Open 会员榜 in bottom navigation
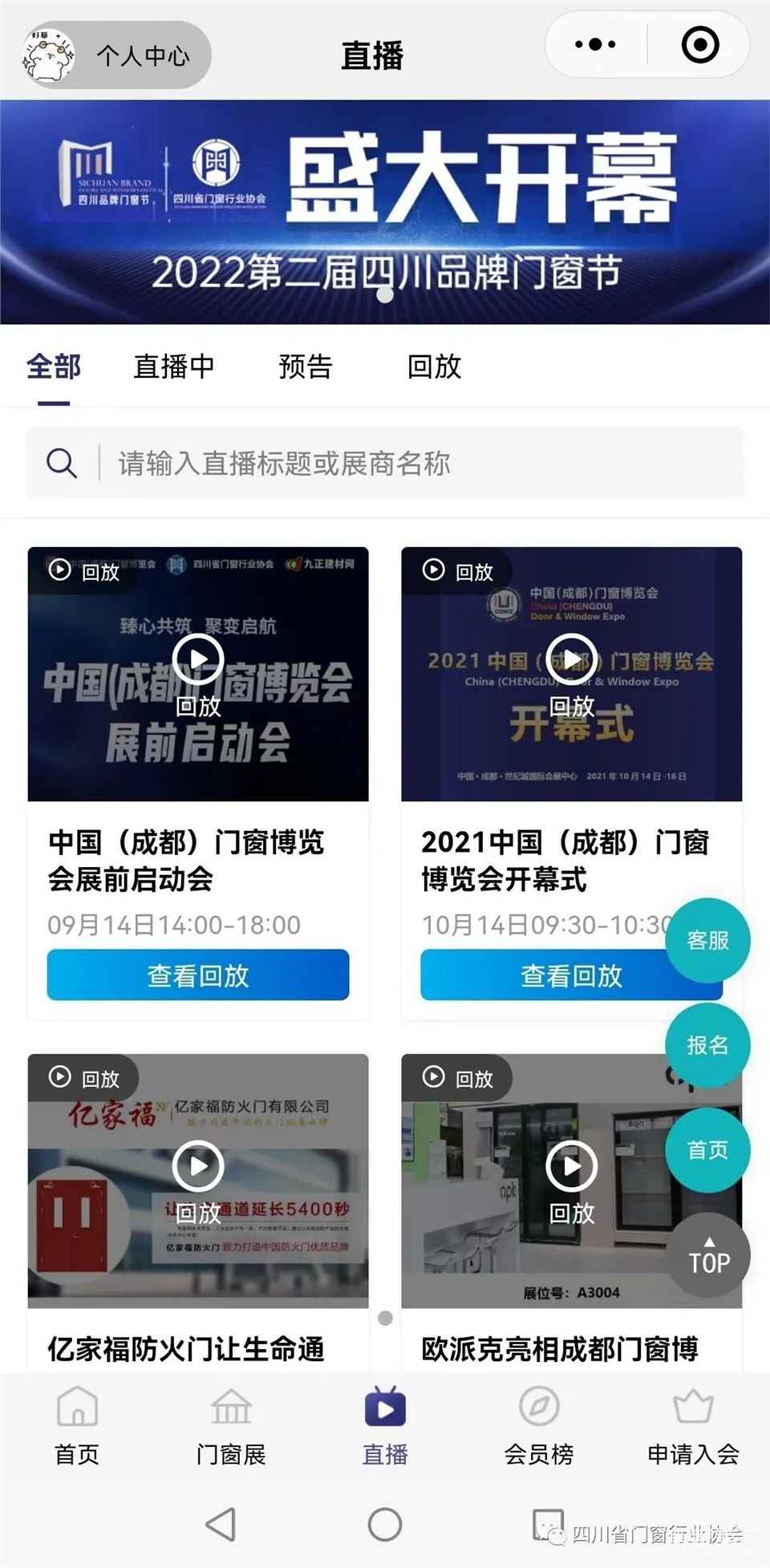This screenshot has width=770, height=1568. pyautogui.click(x=539, y=1425)
